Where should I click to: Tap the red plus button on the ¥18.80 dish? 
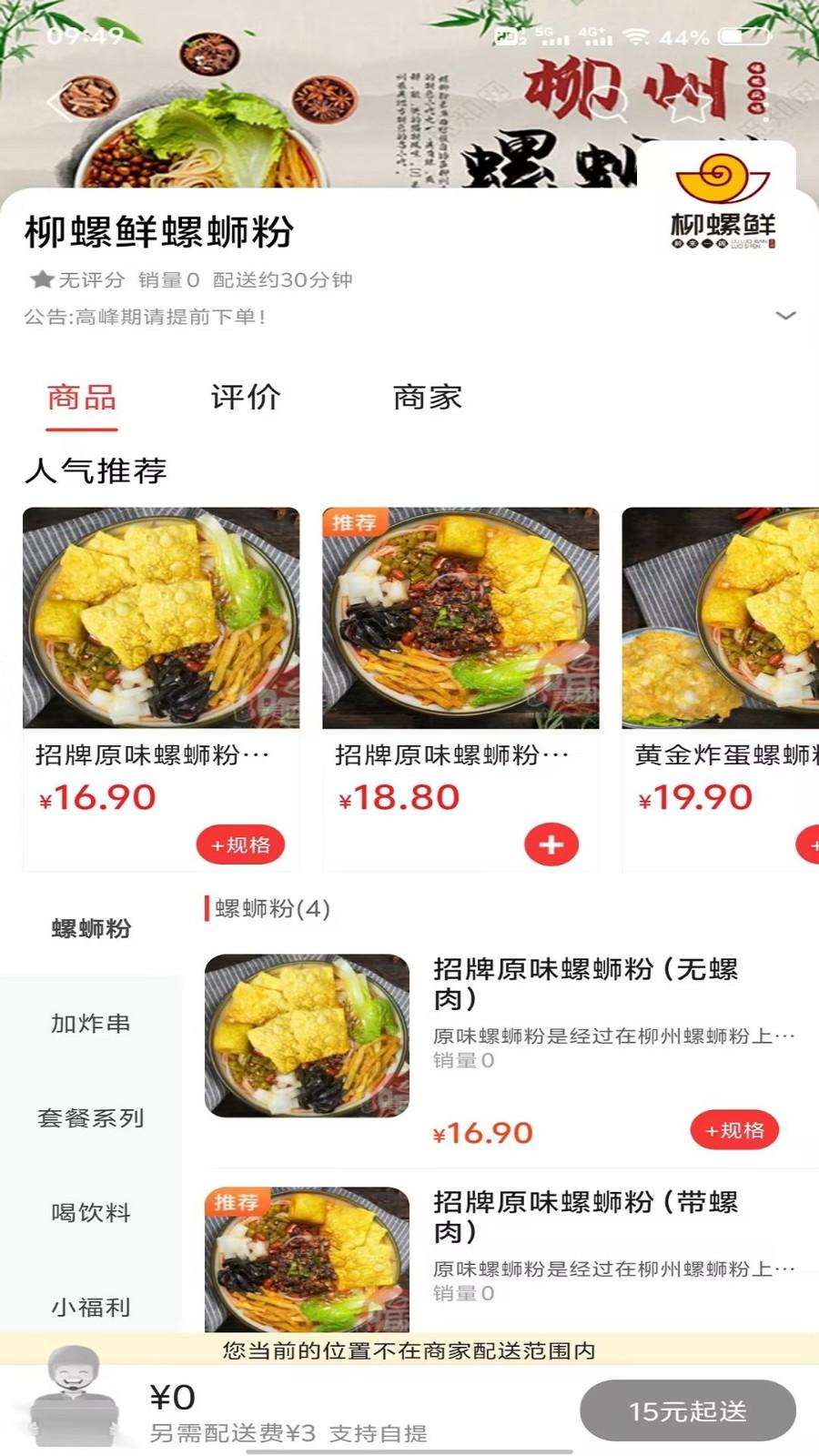[550, 844]
